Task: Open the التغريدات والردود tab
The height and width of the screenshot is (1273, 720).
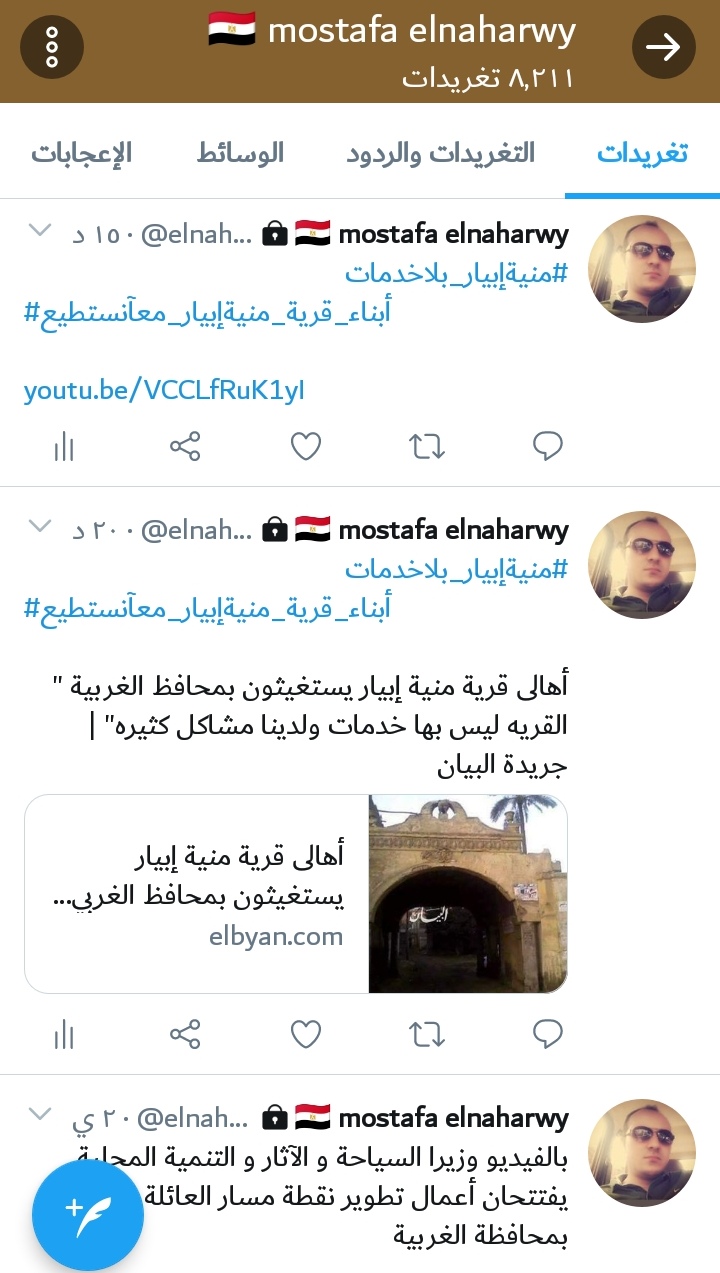Action: click(441, 153)
